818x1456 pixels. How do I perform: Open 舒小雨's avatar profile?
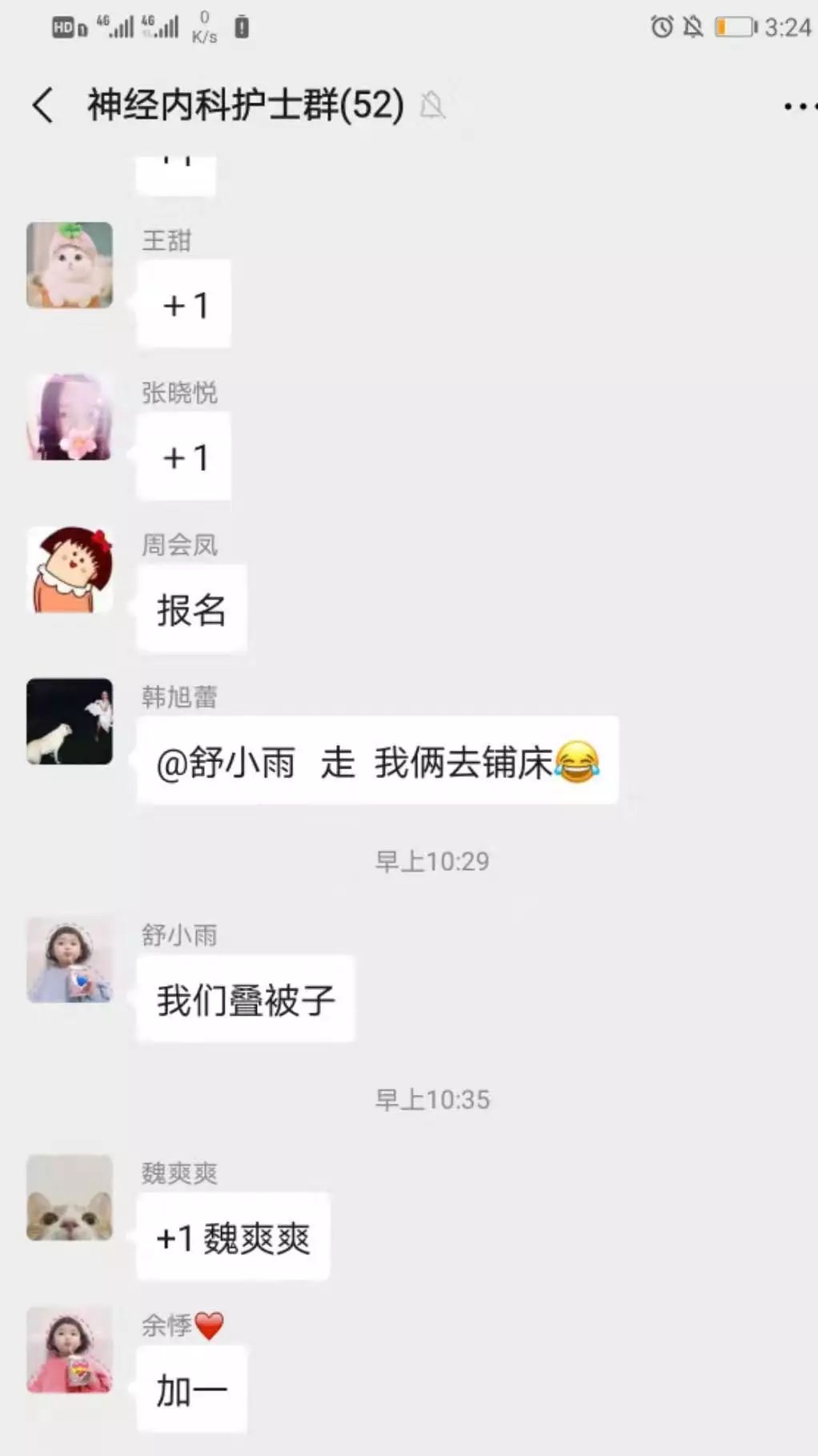(x=70, y=960)
